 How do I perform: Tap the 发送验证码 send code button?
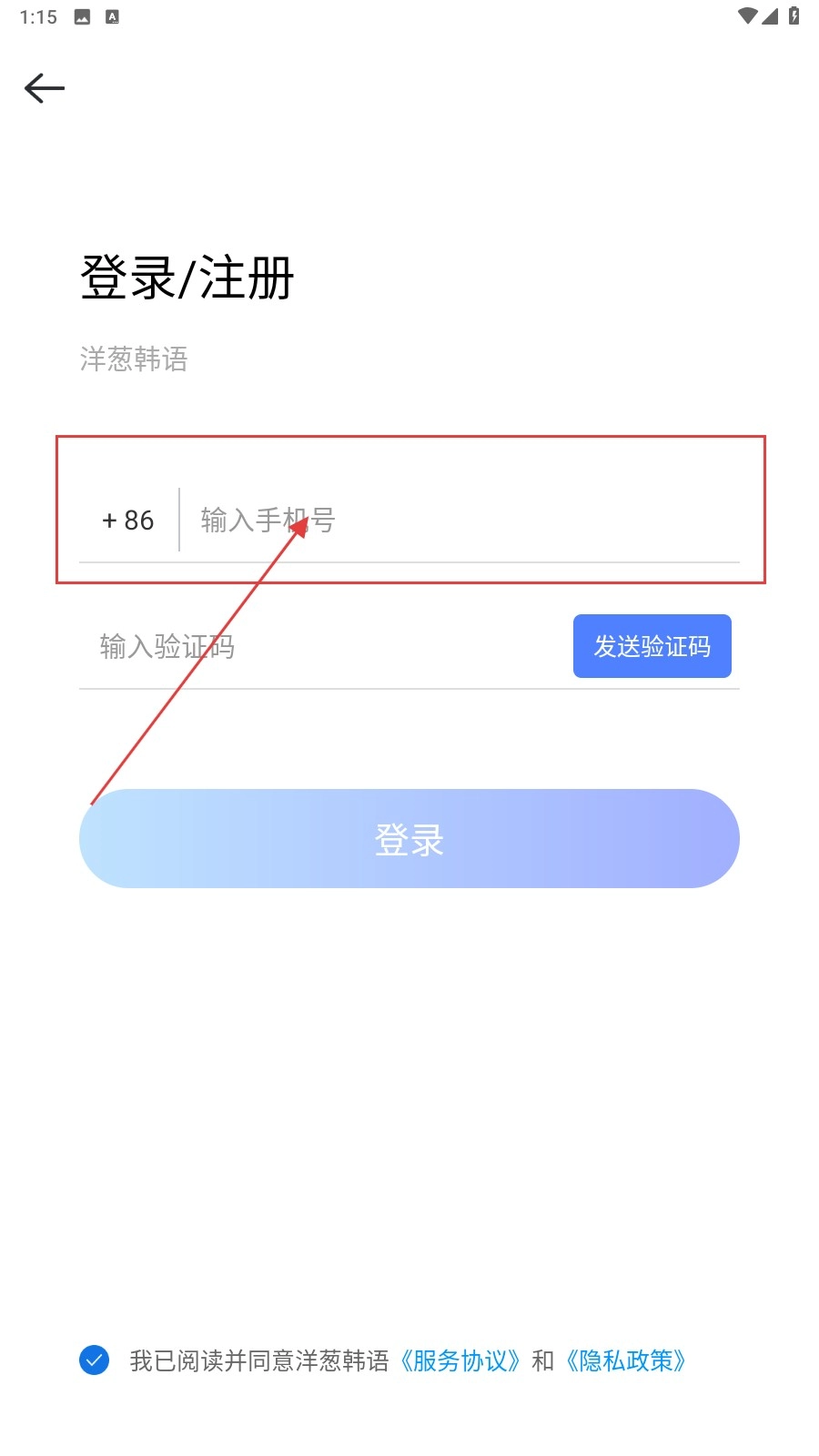tap(652, 647)
